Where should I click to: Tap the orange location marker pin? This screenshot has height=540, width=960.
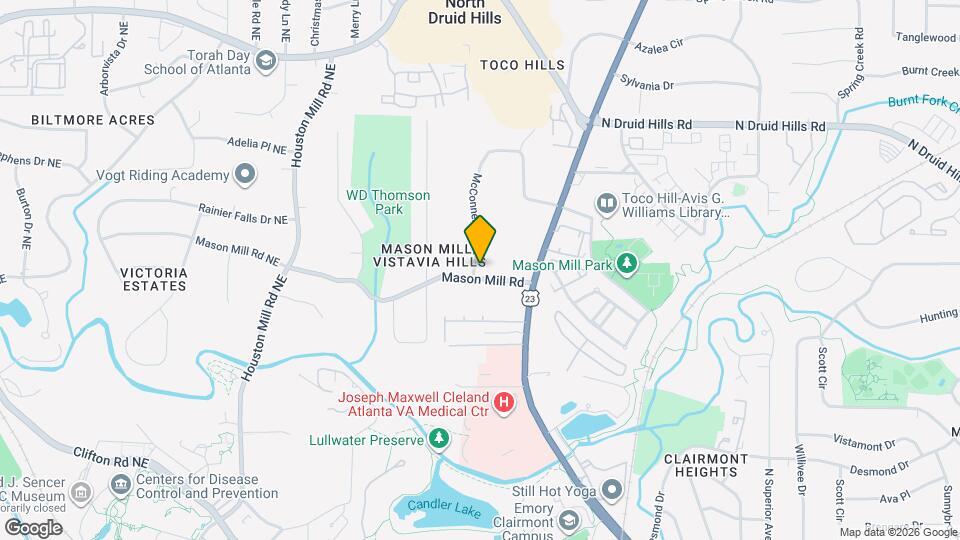(481, 240)
